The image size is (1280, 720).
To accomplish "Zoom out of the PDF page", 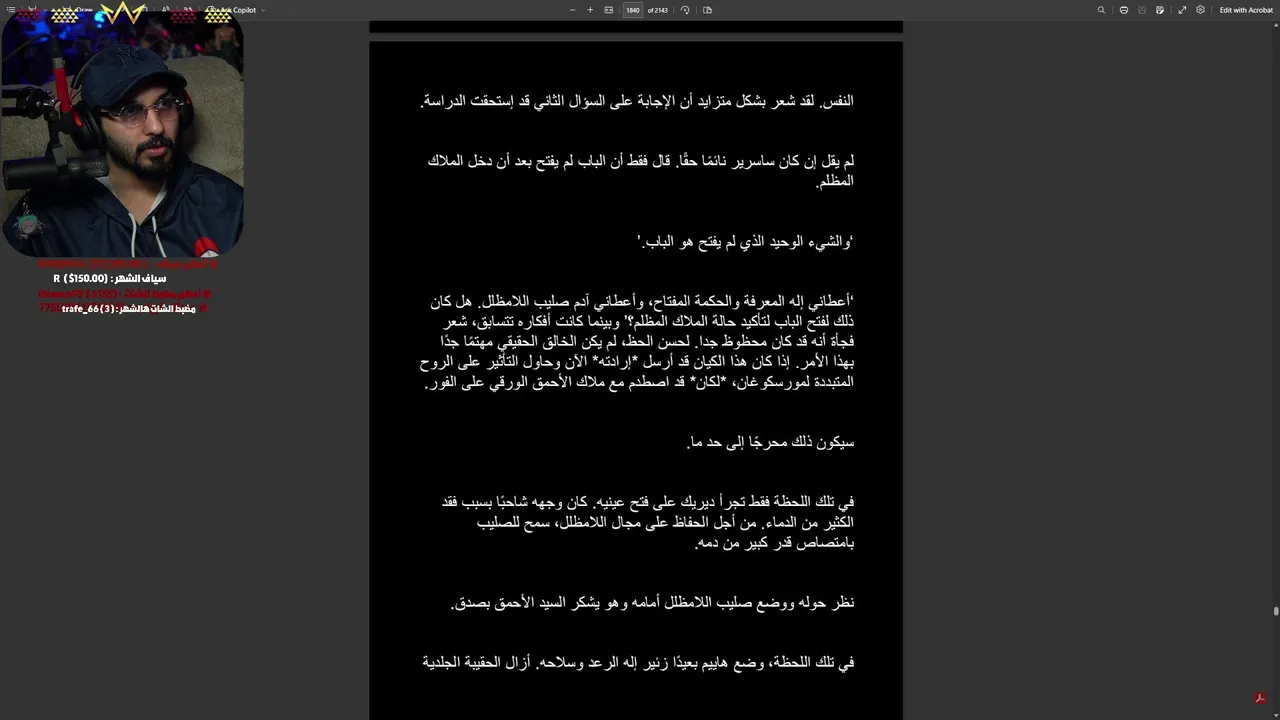I will click(x=572, y=10).
